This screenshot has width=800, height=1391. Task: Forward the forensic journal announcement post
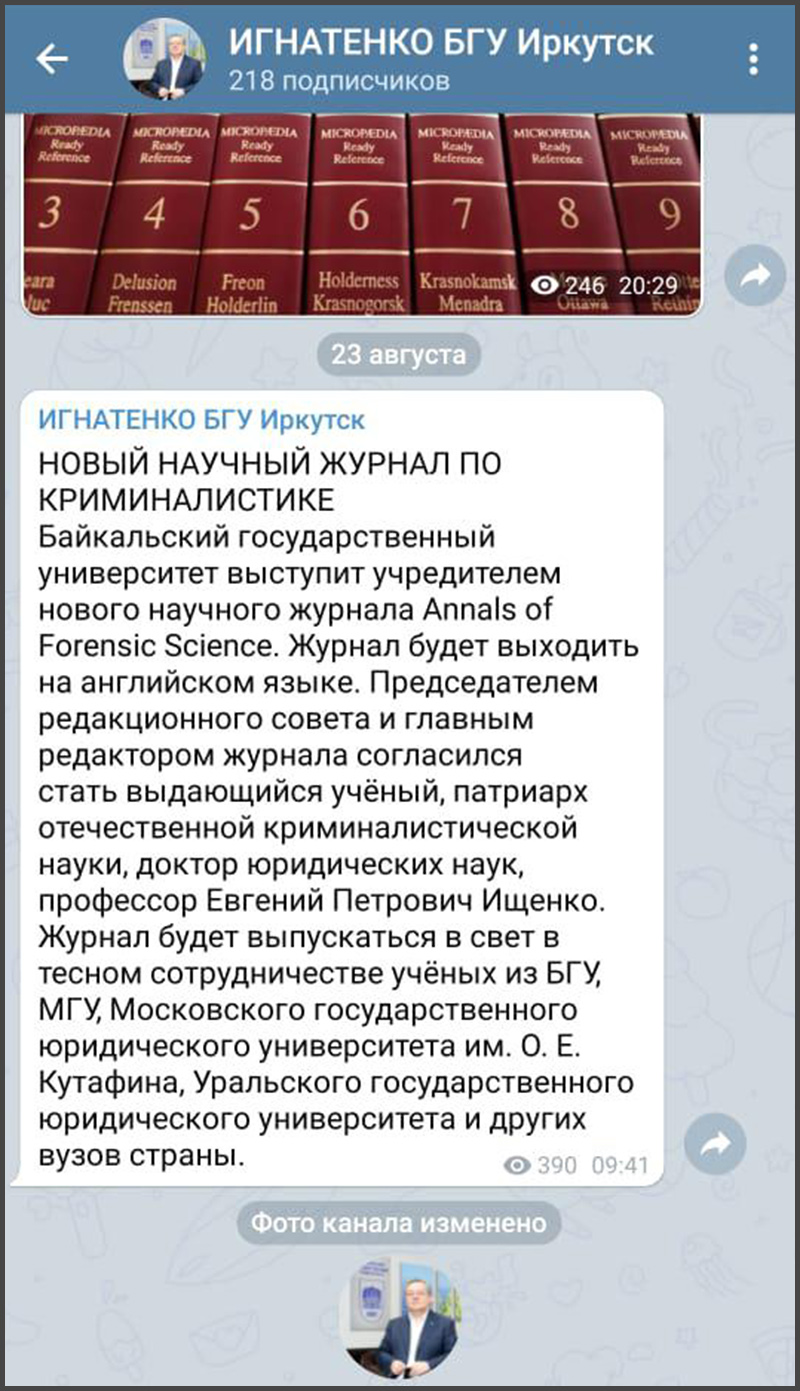pos(716,1146)
